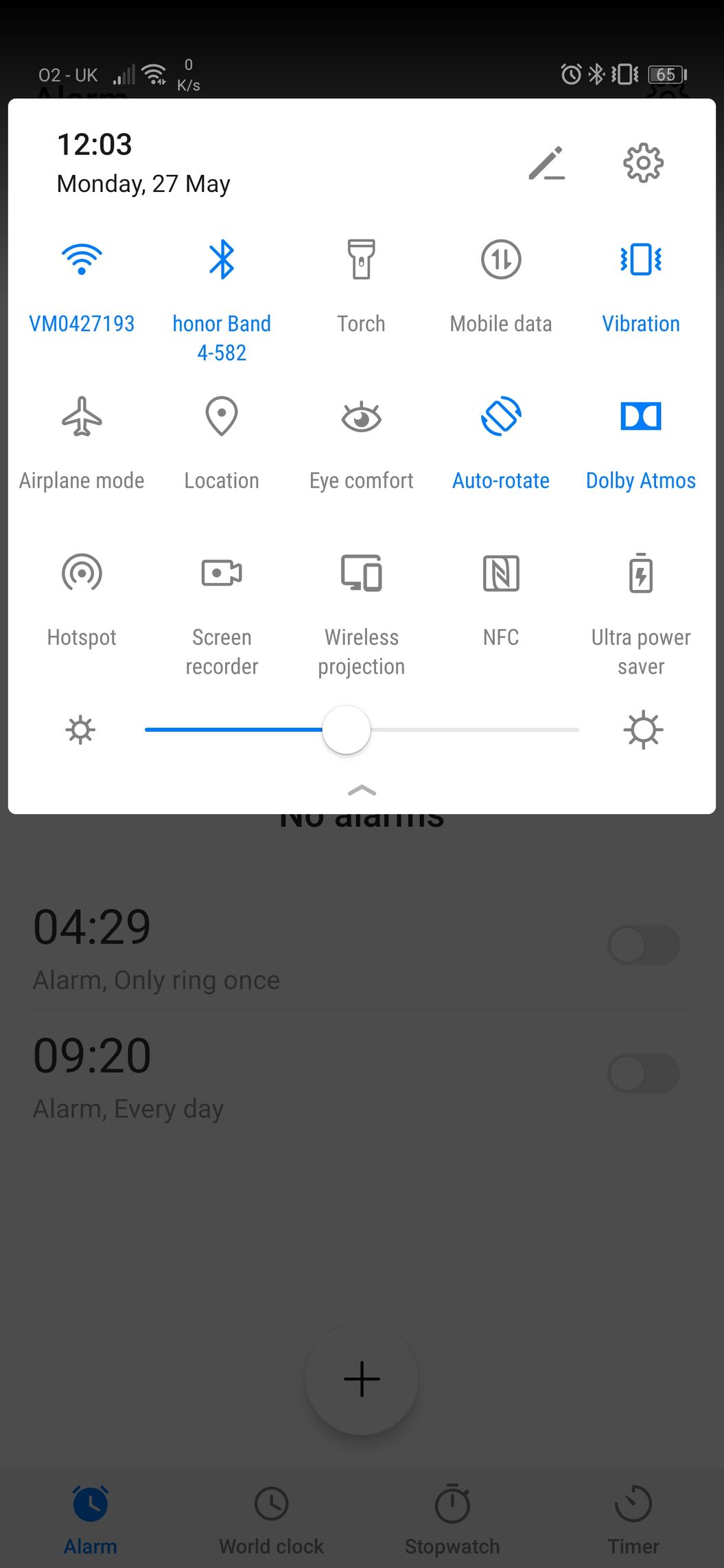Image resolution: width=724 pixels, height=1568 pixels.
Task: Collapse the quick settings panel arrow
Action: click(362, 791)
